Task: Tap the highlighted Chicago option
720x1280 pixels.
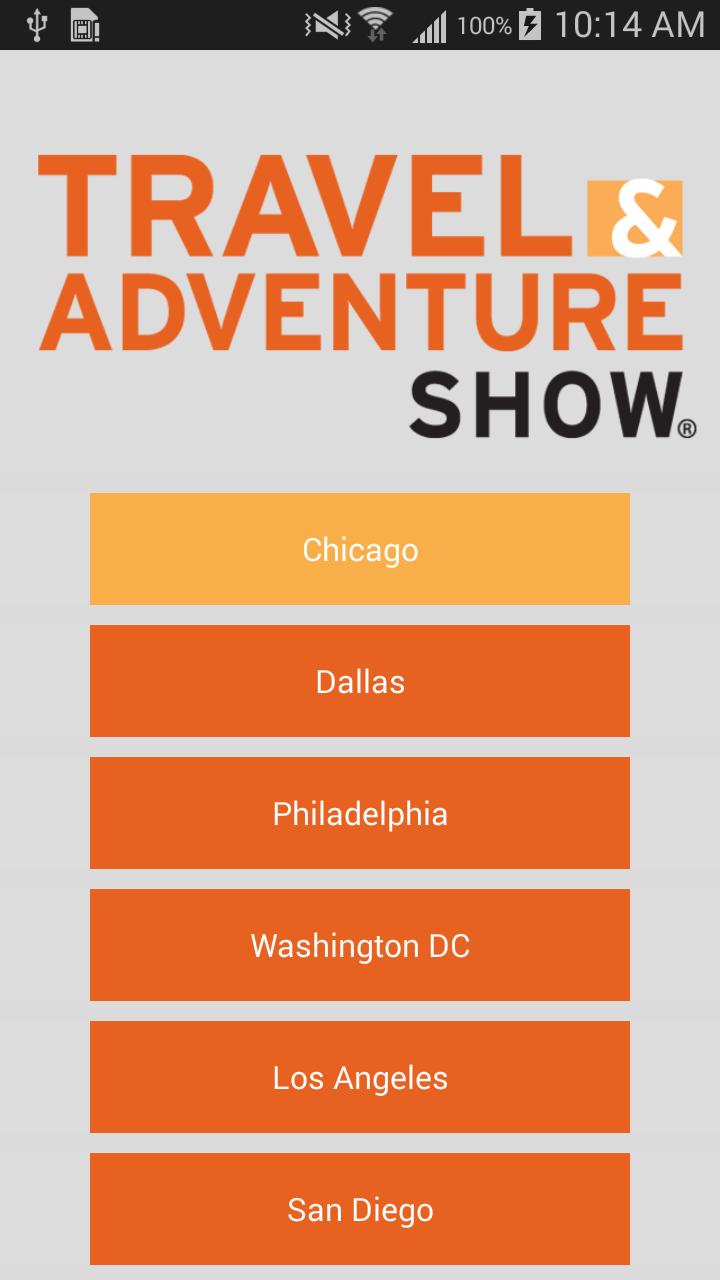Action: (360, 548)
